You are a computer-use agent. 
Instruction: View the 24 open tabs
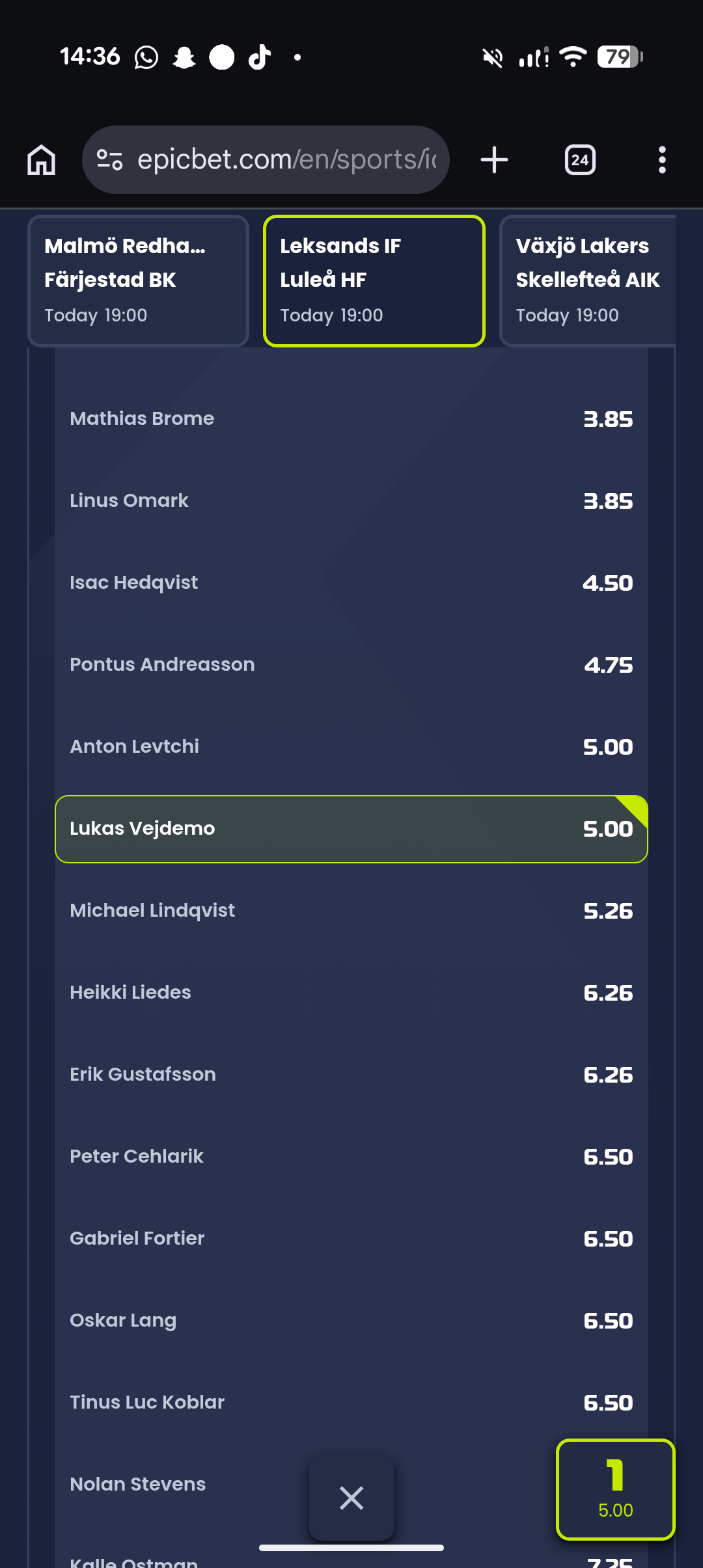coord(580,160)
